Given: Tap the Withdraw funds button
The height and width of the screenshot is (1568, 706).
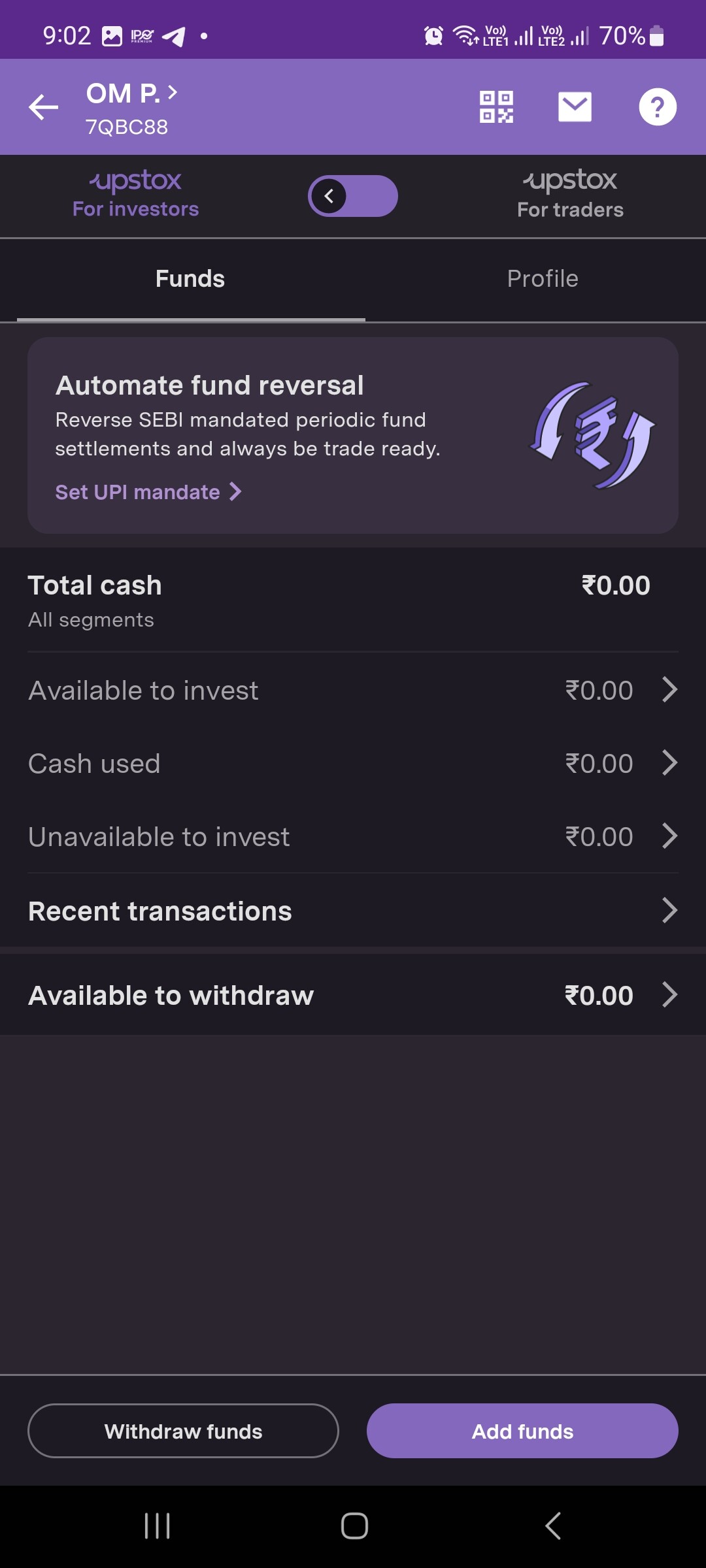Looking at the screenshot, I should (183, 1431).
